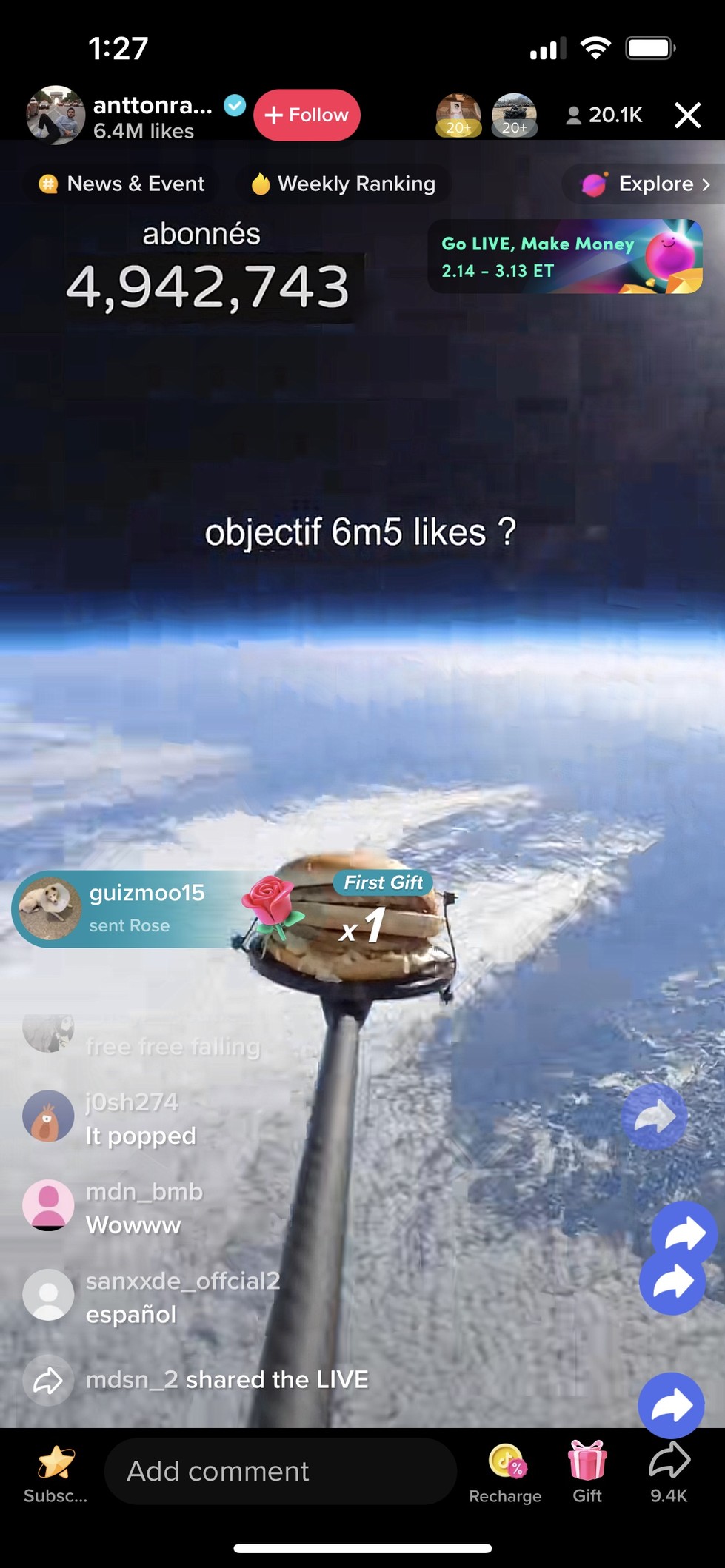Close the LIVE stream
The height and width of the screenshot is (1568, 725).
tap(688, 115)
